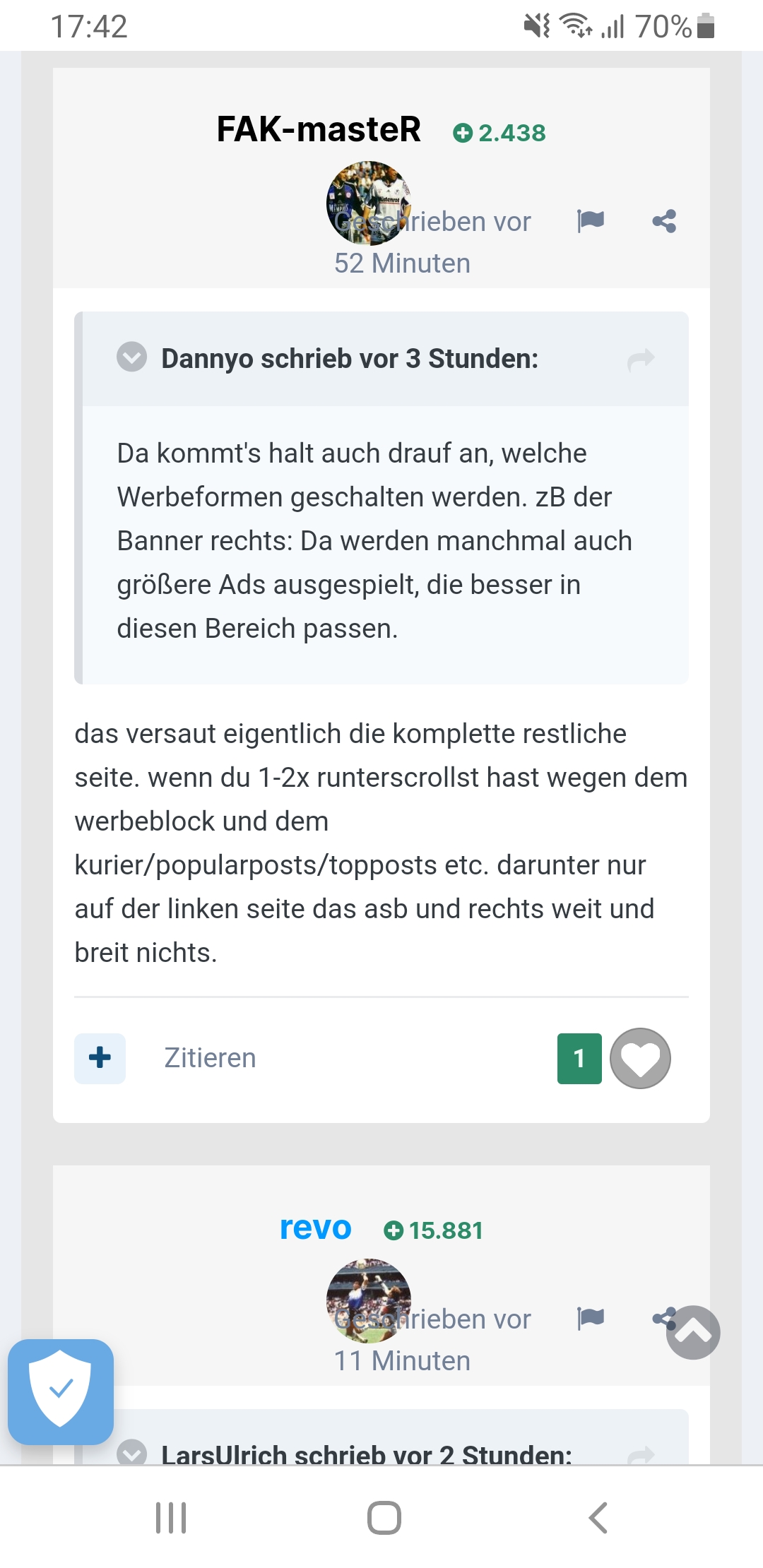The image size is (763, 1568).
Task: Open FAK-masteR's profile name
Action: click(319, 130)
